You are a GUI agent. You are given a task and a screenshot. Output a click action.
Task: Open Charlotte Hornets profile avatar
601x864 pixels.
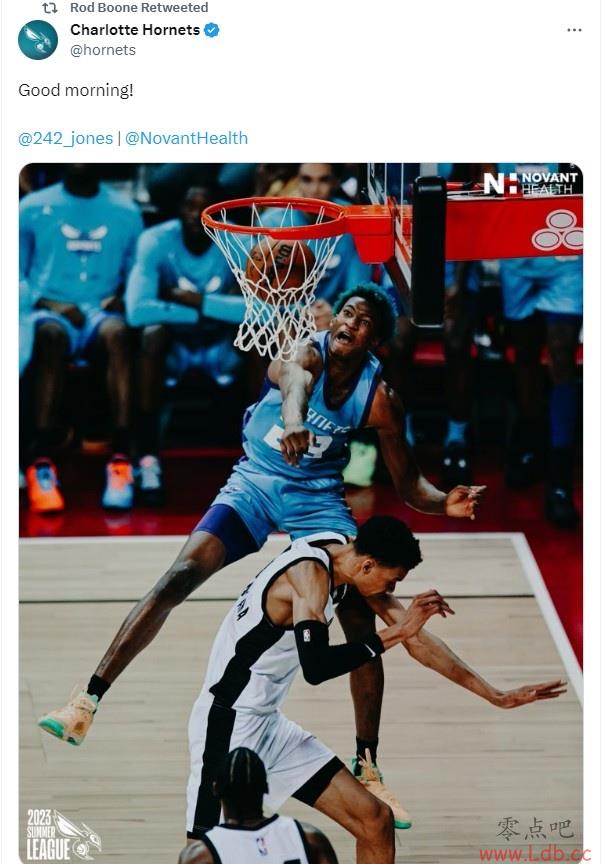[38, 40]
